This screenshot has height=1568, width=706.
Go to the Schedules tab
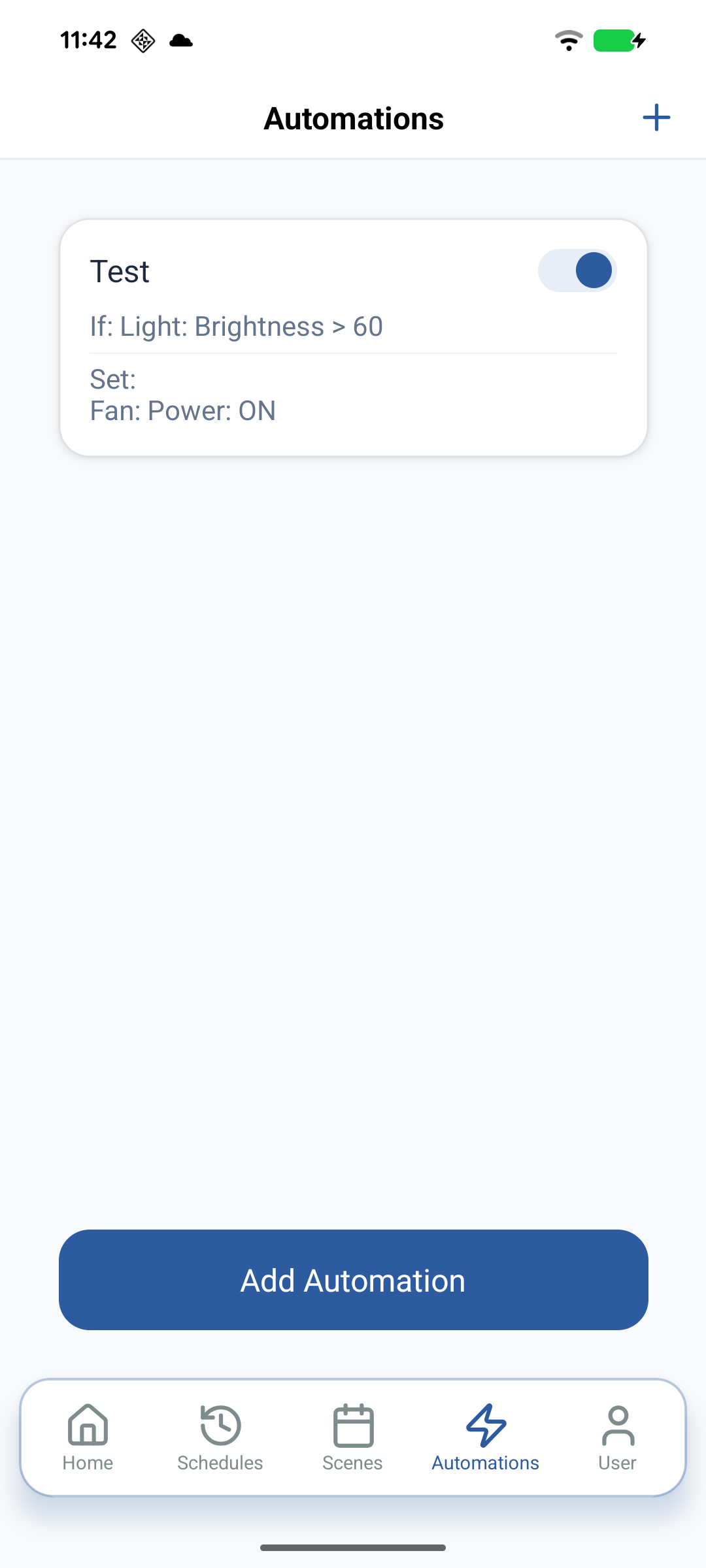pos(220,1437)
